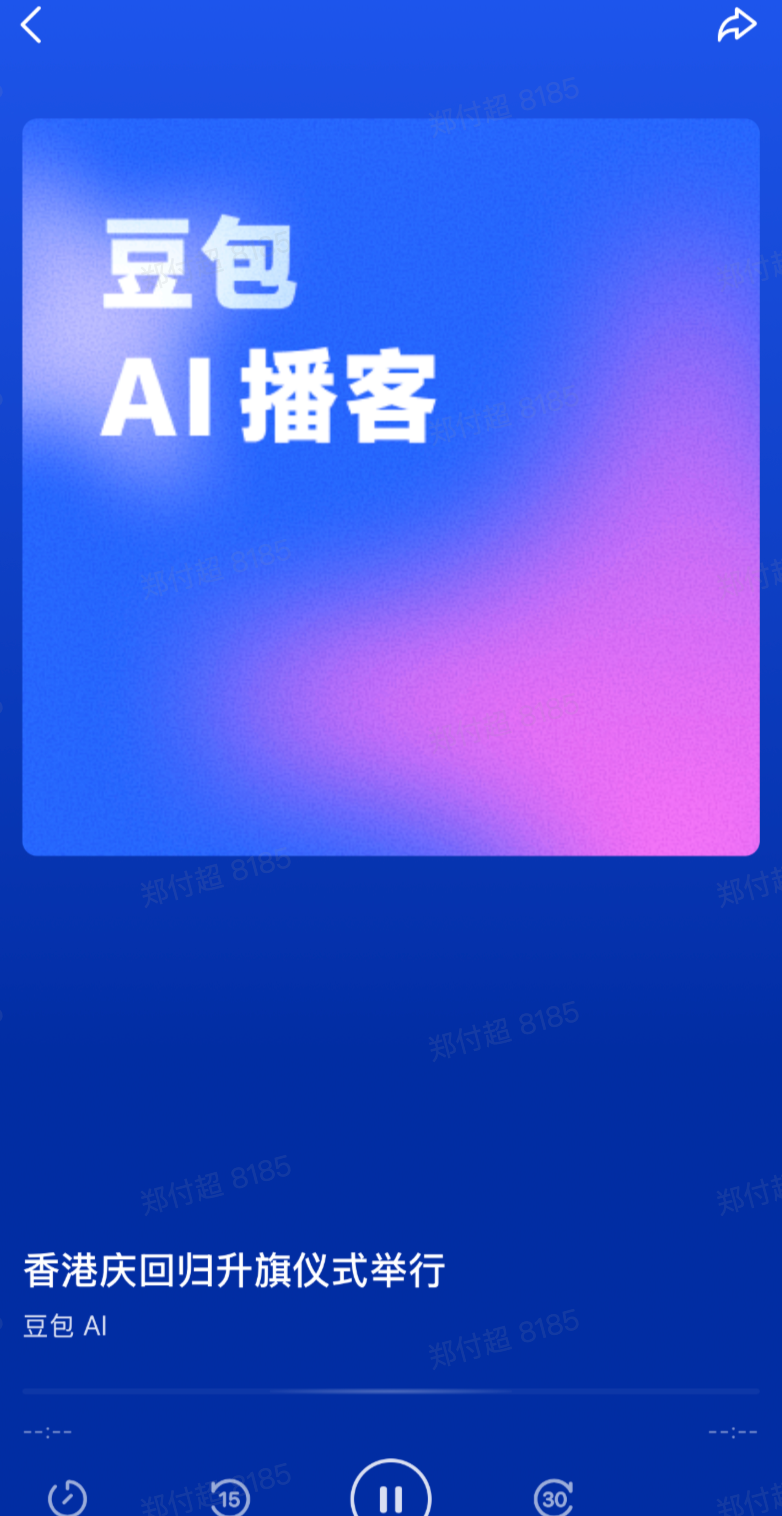Viewport: 782px width, 1516px height.
Task: Open the sleep timer
Action: [x=68, y=1498]
